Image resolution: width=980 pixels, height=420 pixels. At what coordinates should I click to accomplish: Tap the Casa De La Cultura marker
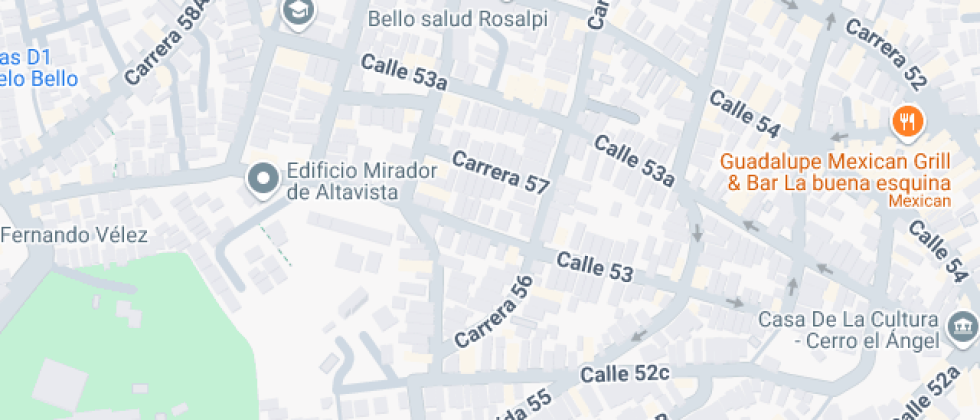click(961, 325)
